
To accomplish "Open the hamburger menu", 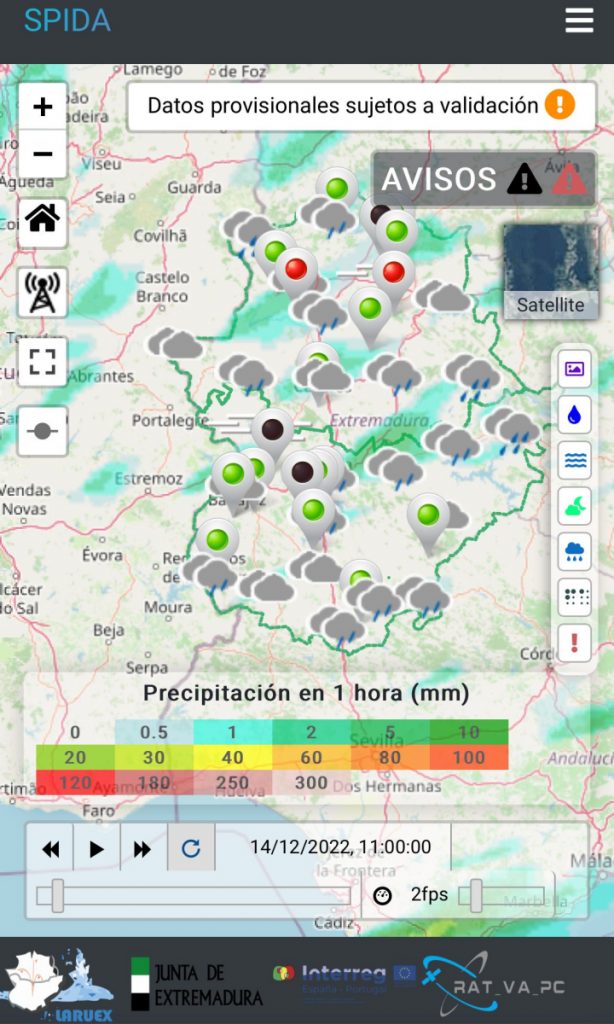I will 579,20.
